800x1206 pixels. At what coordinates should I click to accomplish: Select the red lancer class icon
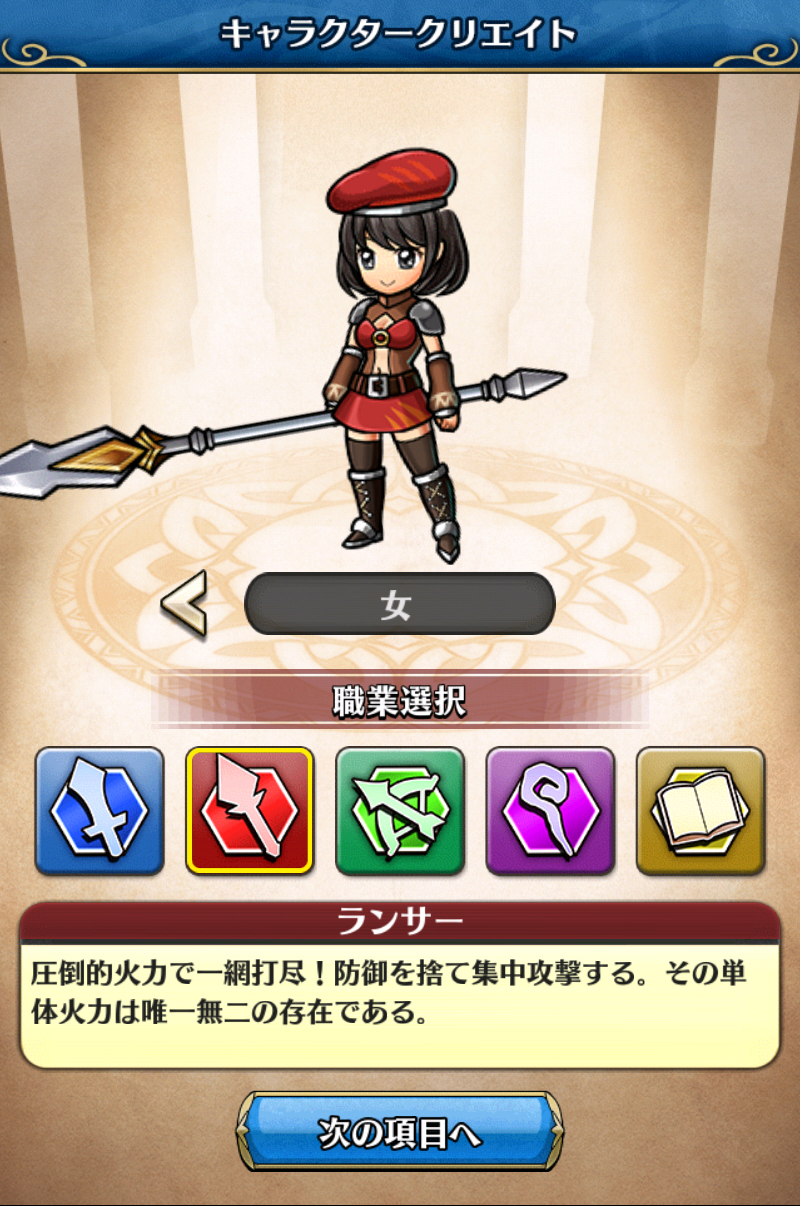pyautogui.click(x=249, y=810)
